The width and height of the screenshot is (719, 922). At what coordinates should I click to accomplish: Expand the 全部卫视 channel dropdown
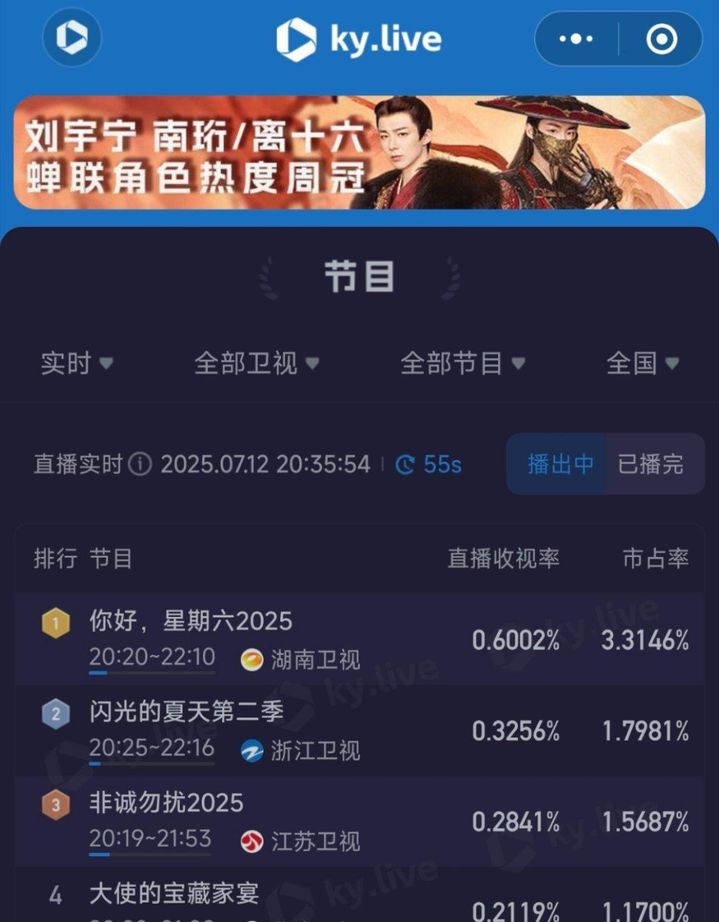(257, 363)
